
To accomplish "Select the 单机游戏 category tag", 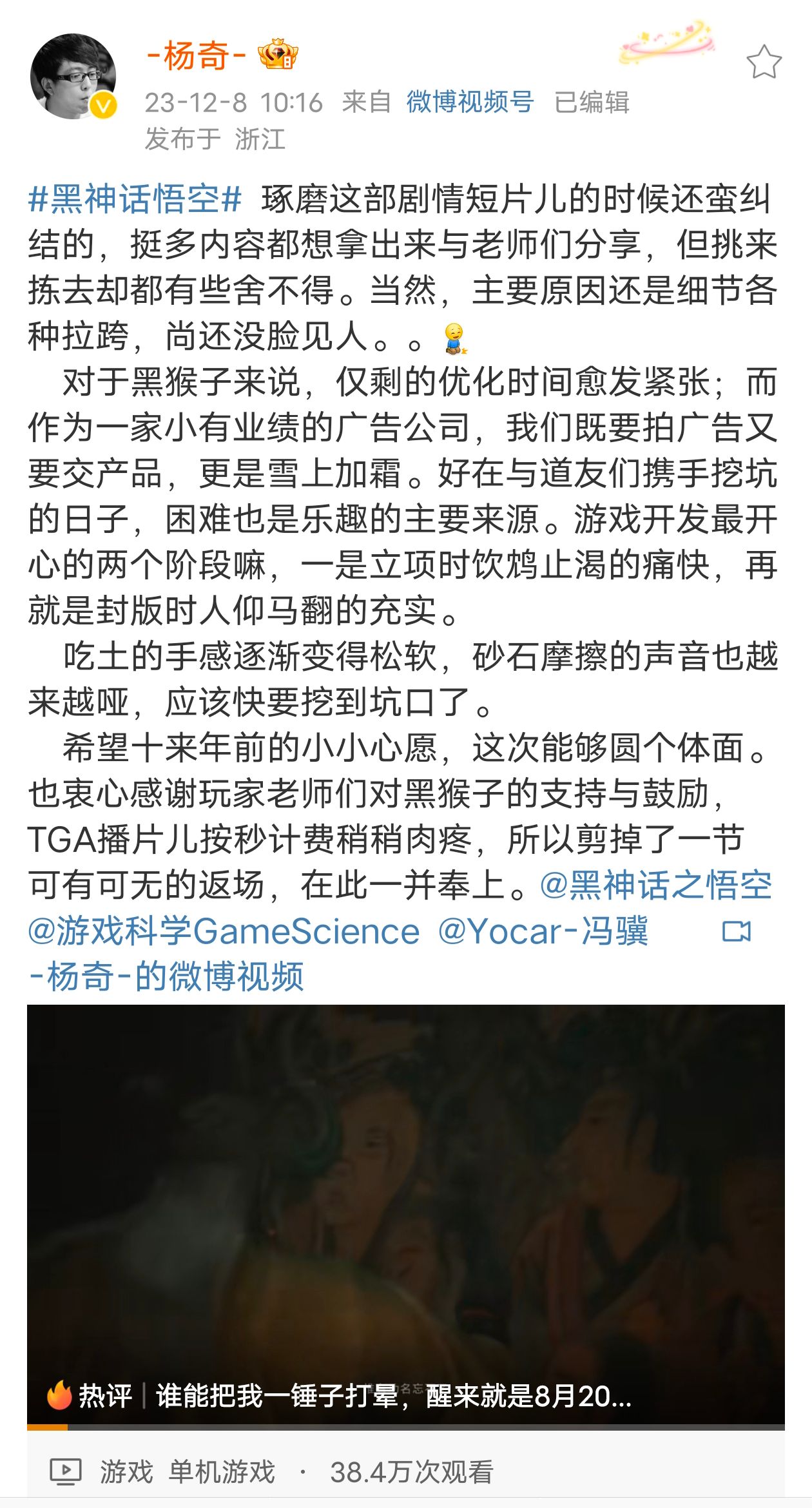I will pyautogui.click(x=222, y=1473).
